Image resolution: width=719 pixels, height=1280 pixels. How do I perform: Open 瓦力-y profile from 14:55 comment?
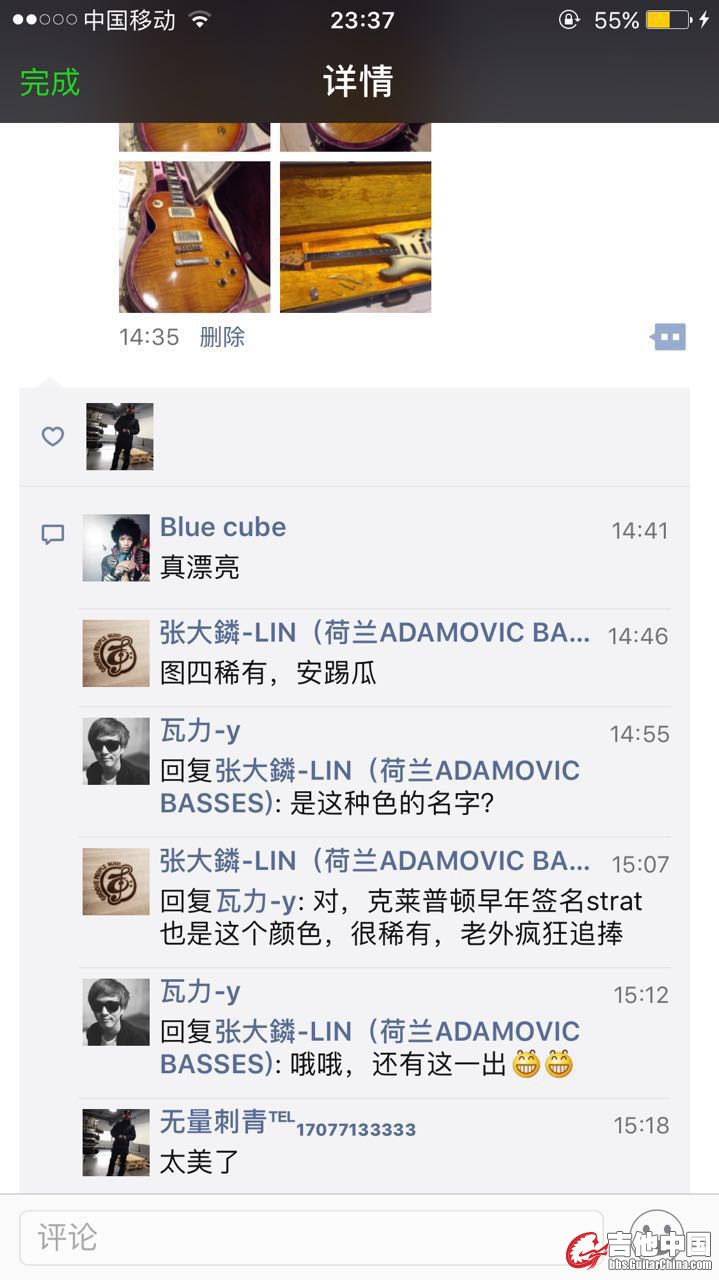[x=200, y=731]
